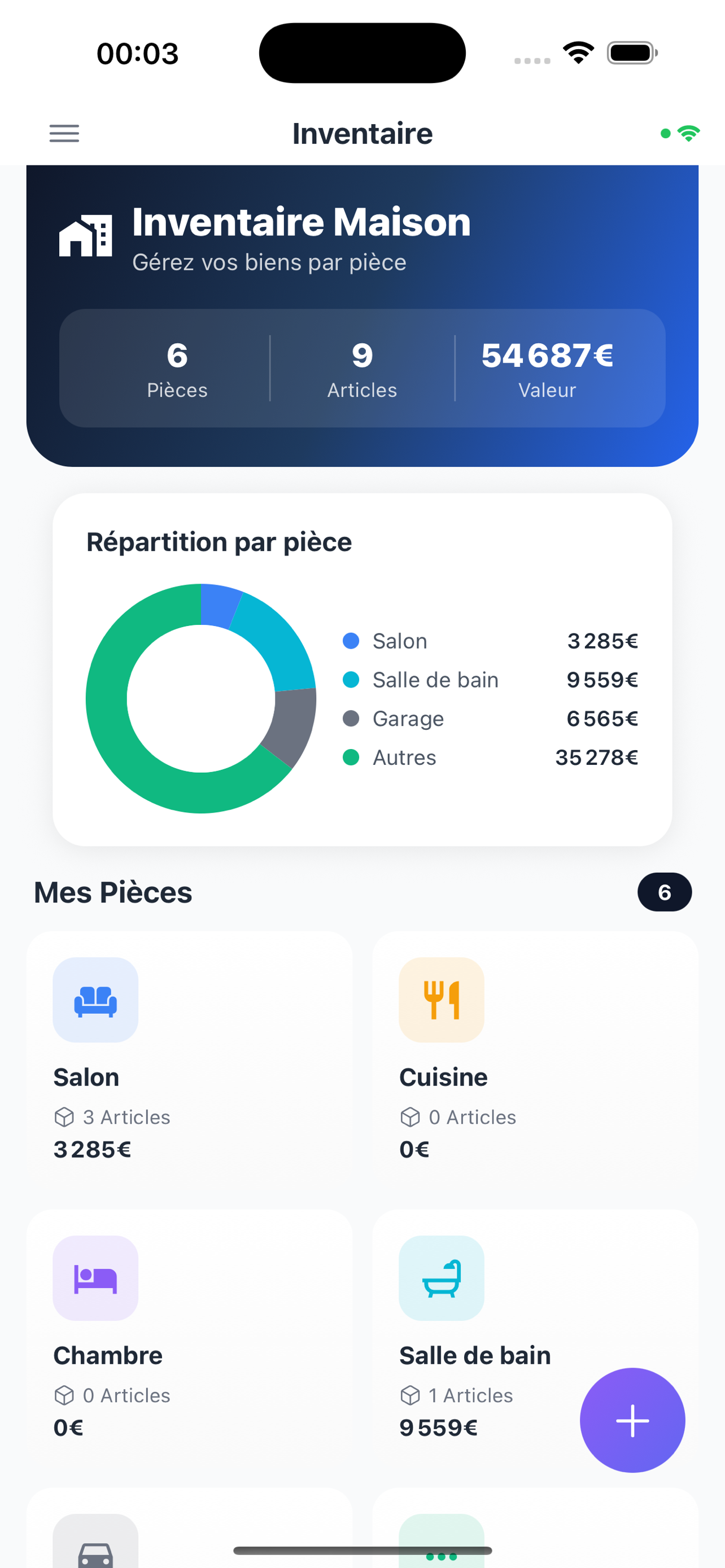Select the couch icon on the Salon card
This screenshot has width=725, height=1568.
tap(95, 1000)
